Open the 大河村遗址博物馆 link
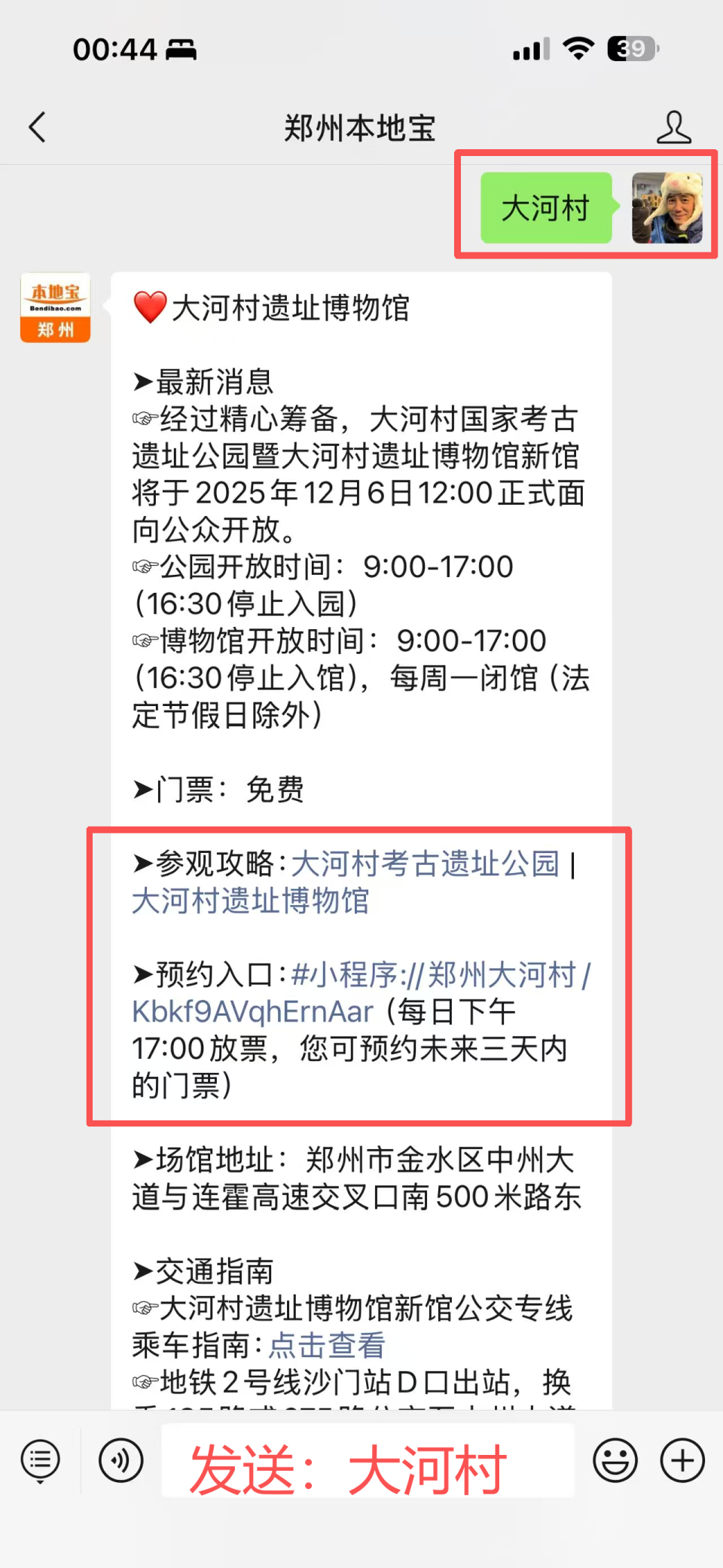 tap(250, 902)
